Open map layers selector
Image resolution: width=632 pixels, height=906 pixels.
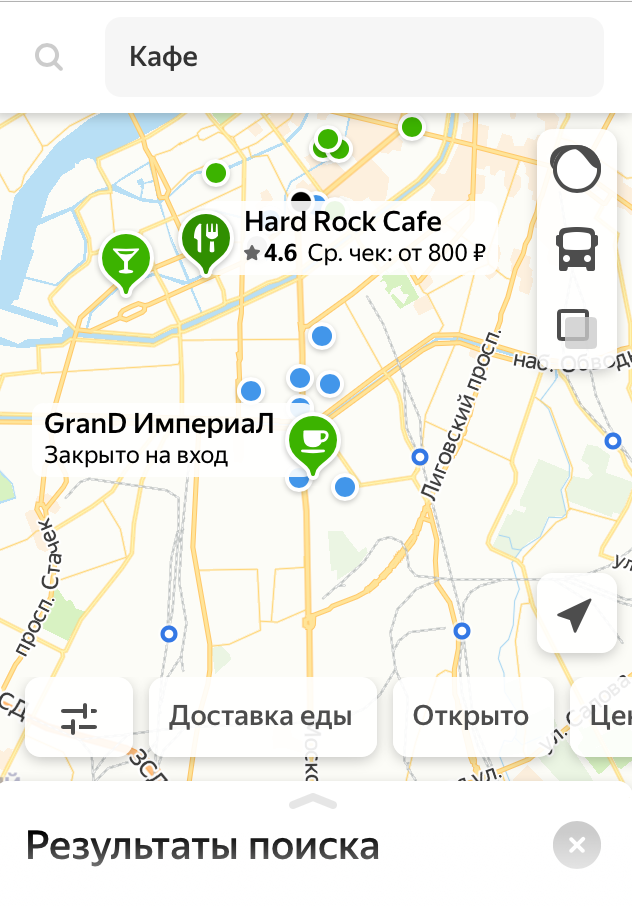(576, 328)
